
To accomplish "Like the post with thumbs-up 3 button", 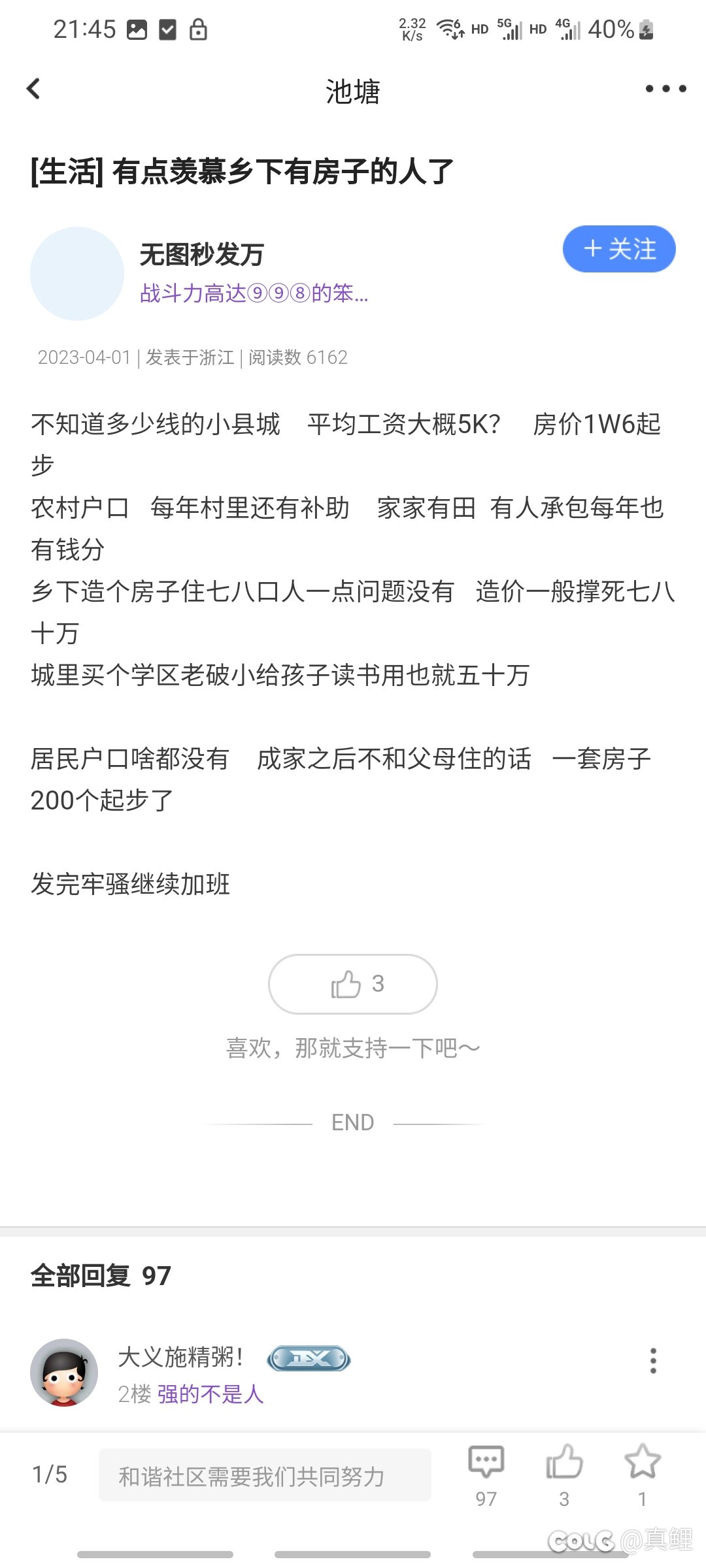I will (x=353, y=984).
